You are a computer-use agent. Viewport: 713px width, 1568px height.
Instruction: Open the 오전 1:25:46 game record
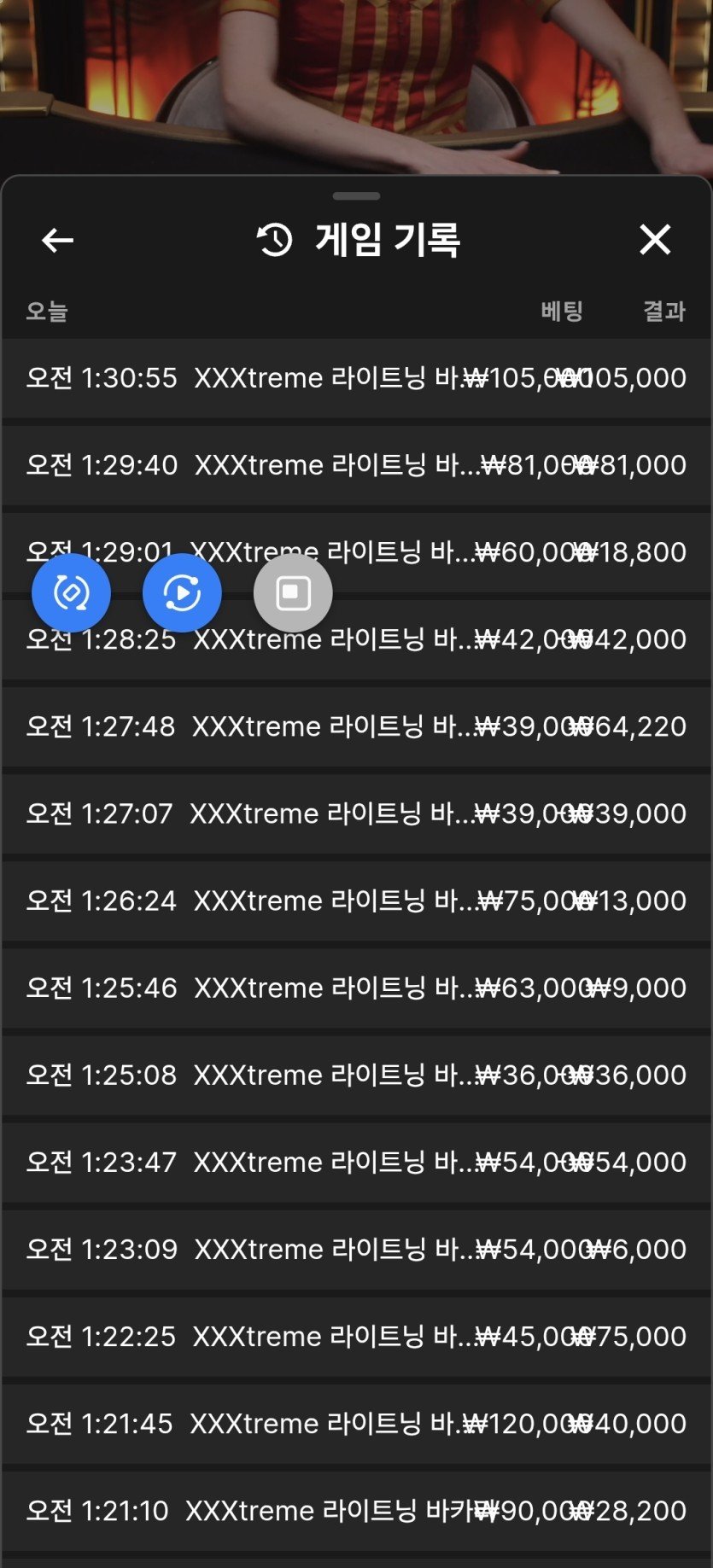click(356, 988)
